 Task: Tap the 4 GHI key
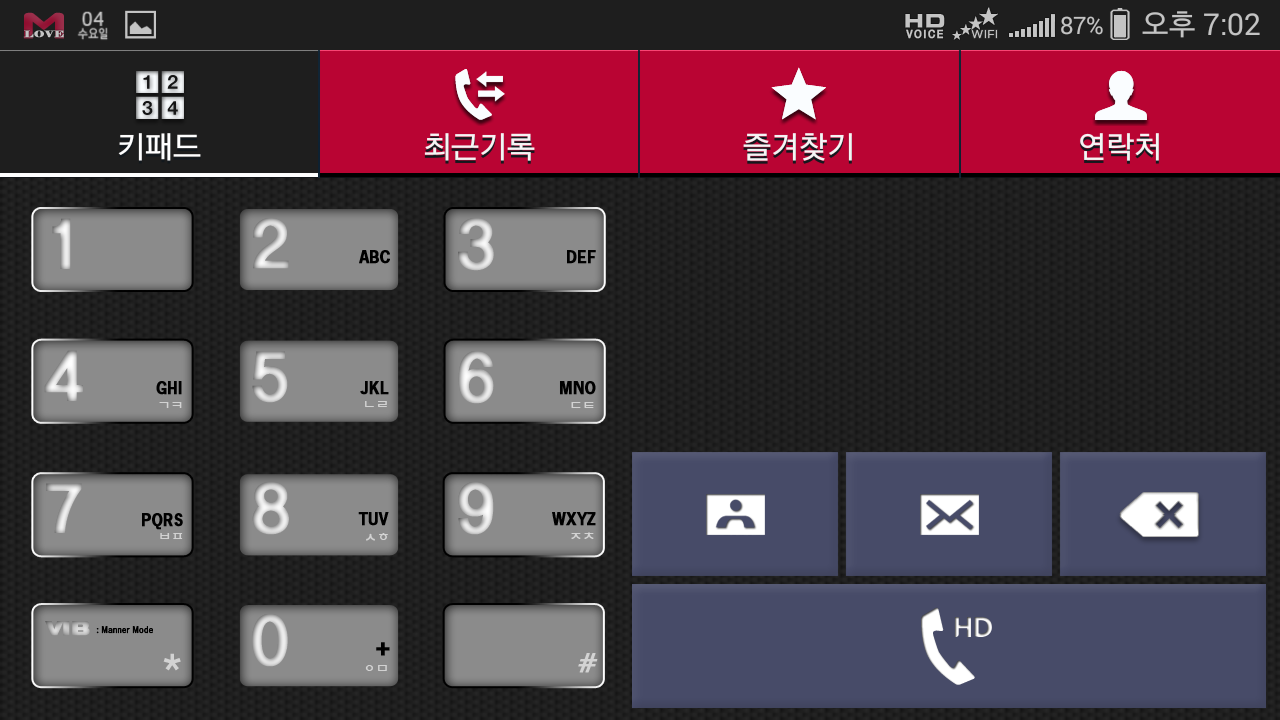(x=112, y=381)
